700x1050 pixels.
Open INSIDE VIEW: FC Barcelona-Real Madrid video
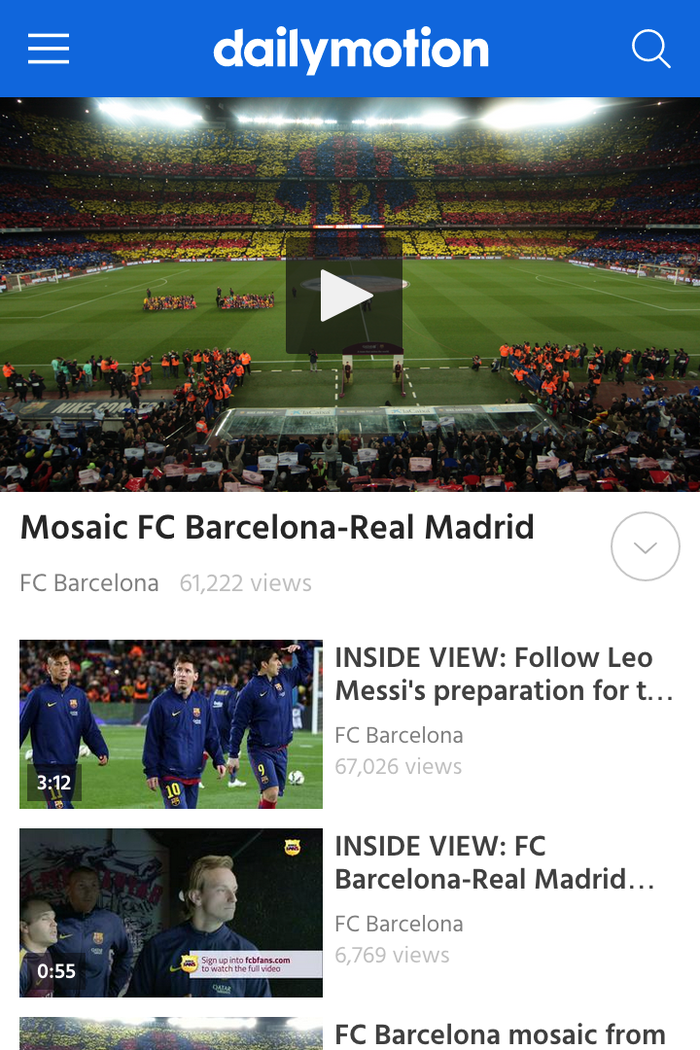coord(495,862)
